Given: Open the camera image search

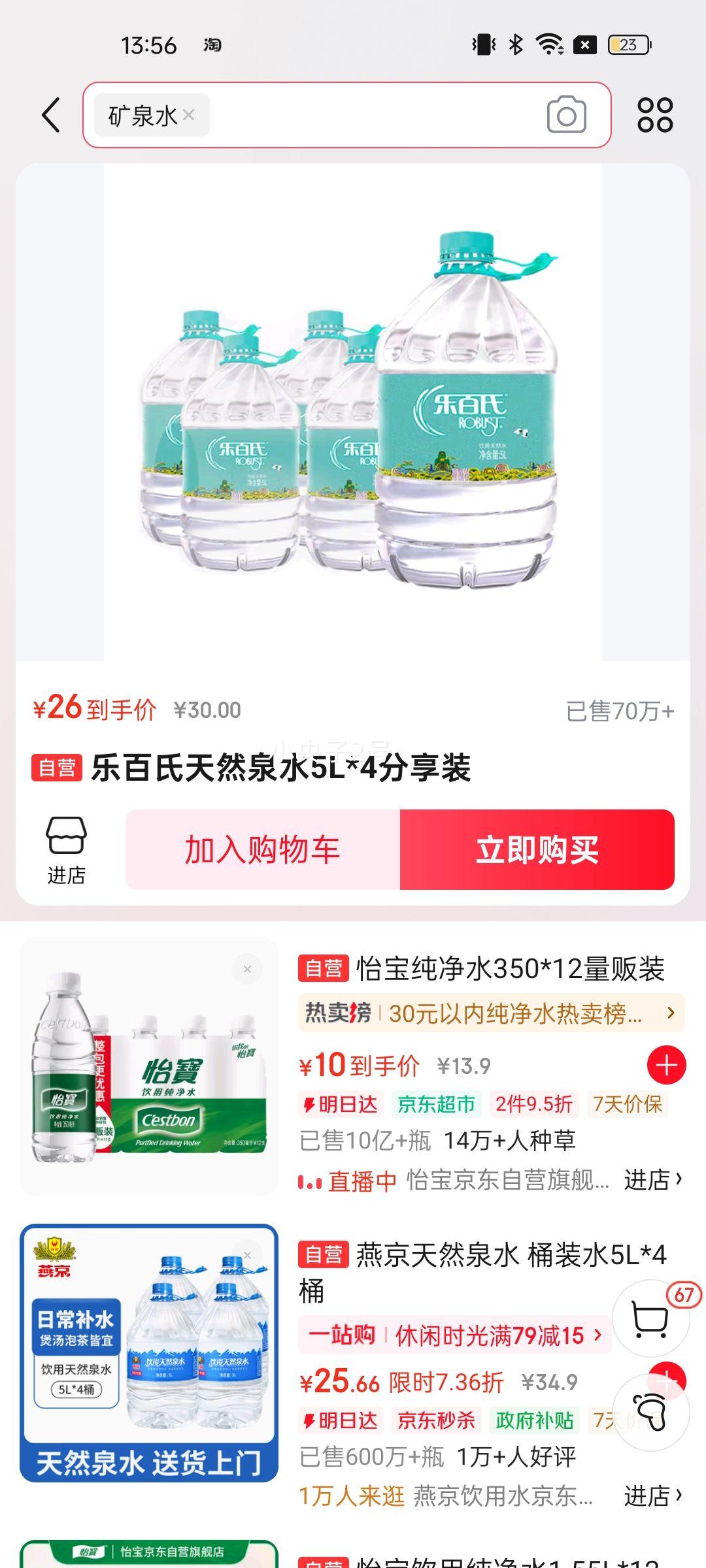Looking at the screenshot, I should [566, 114].
